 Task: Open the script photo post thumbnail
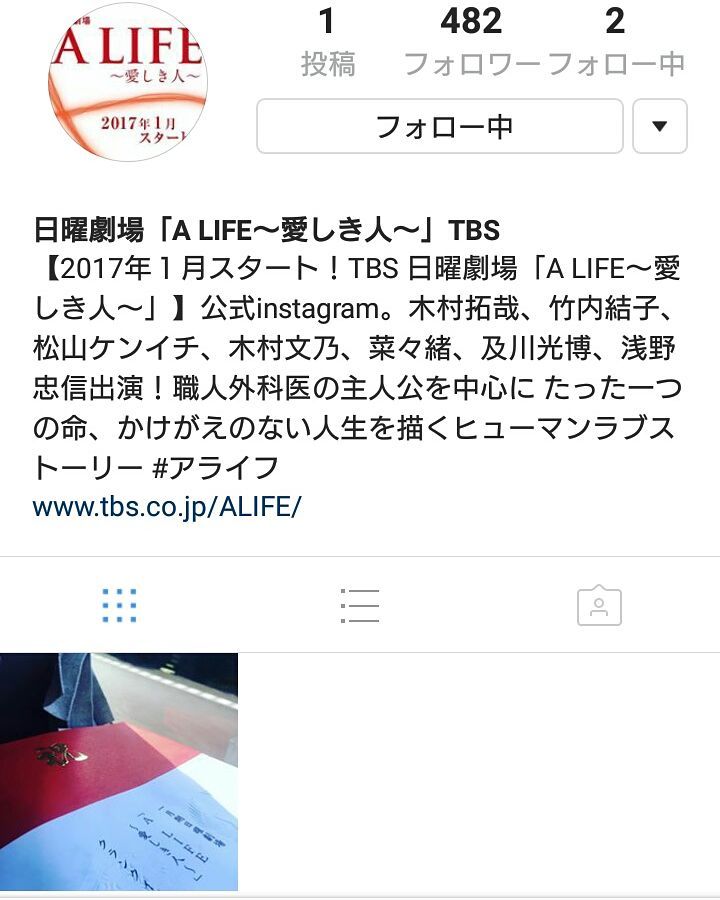(119, 772)
